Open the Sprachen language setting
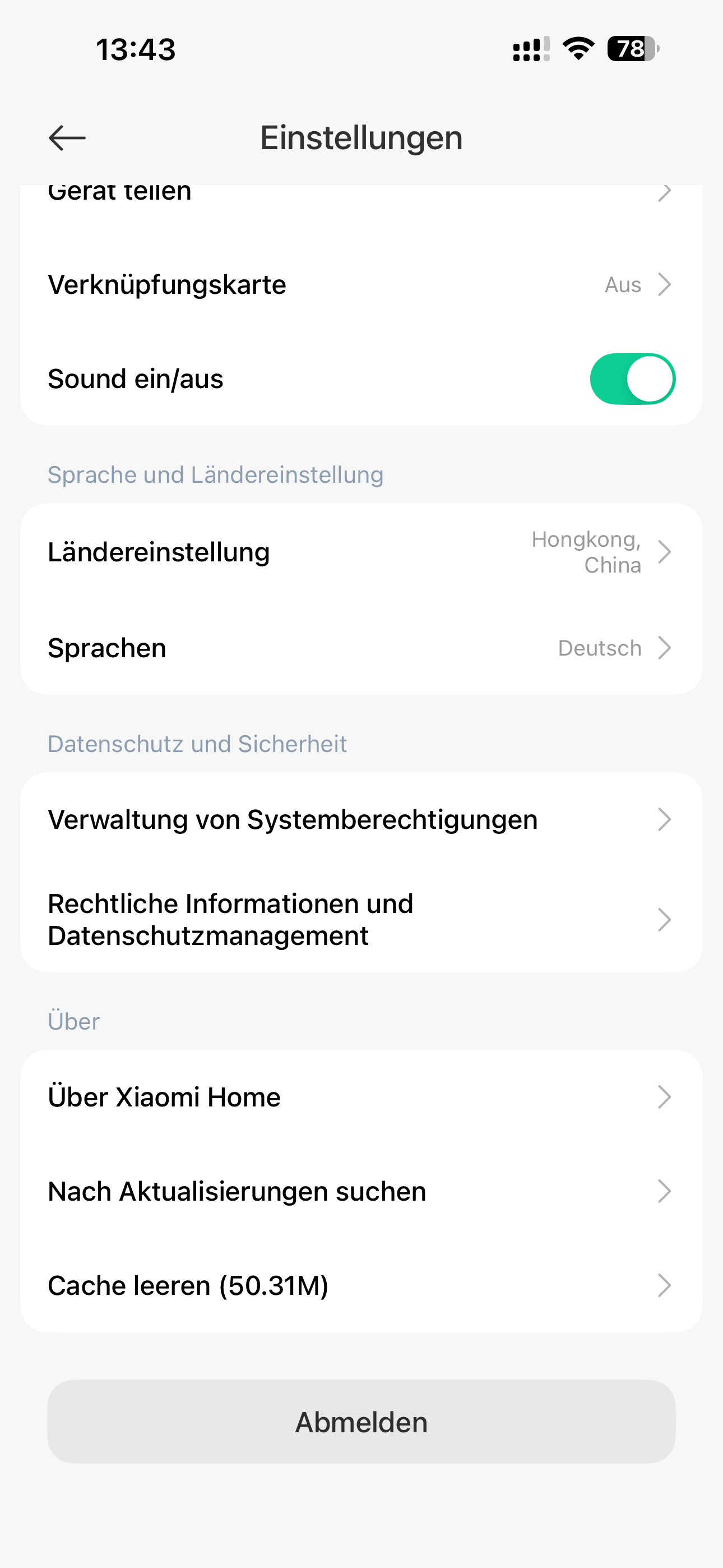 coord(361,648)
